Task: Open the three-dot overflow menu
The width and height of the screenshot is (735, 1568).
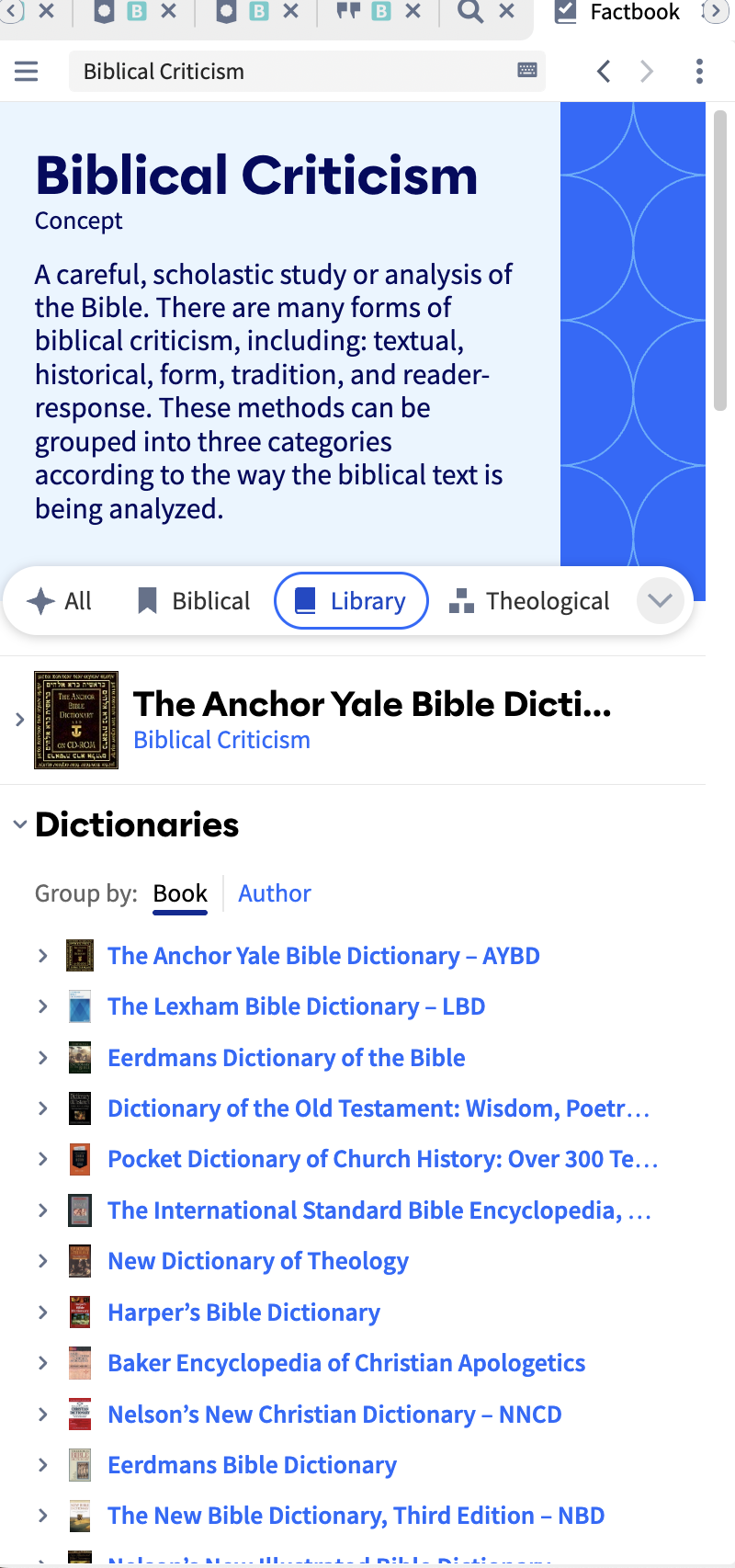Action: (x=699, y=72)
